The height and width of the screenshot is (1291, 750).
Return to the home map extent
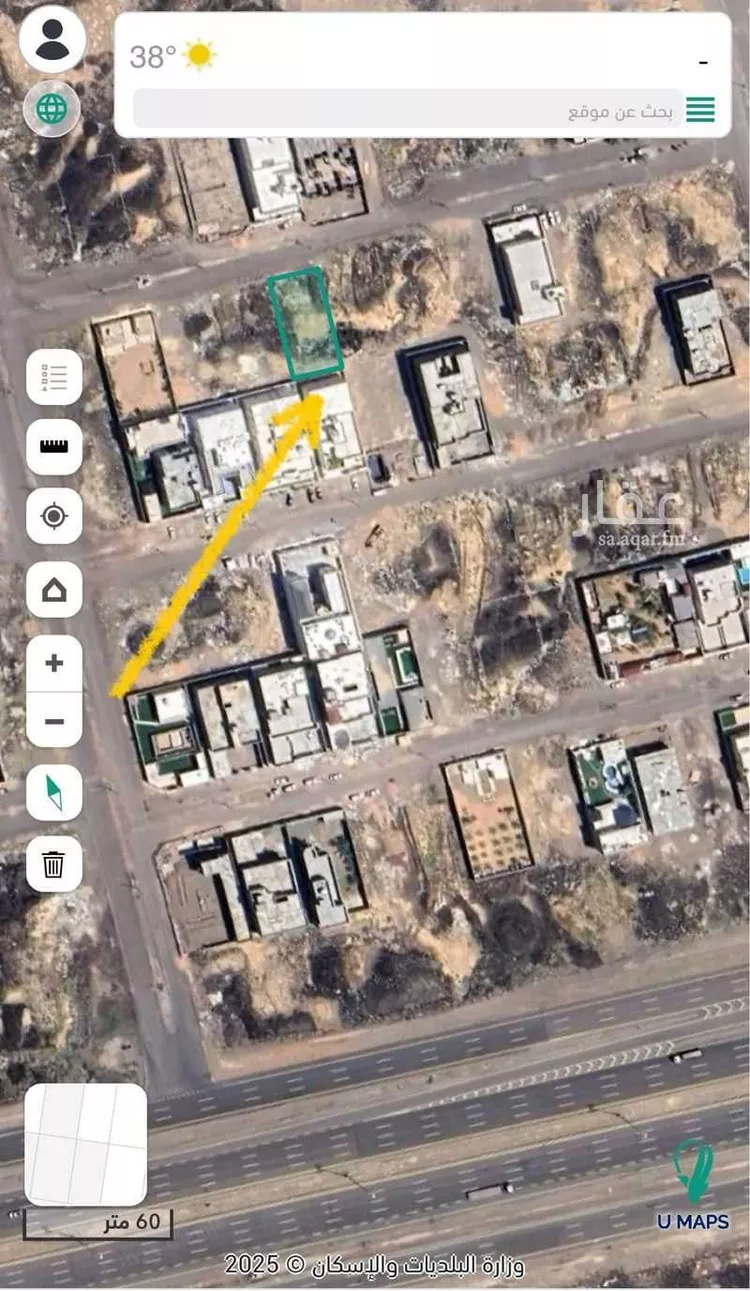point(54,590)
